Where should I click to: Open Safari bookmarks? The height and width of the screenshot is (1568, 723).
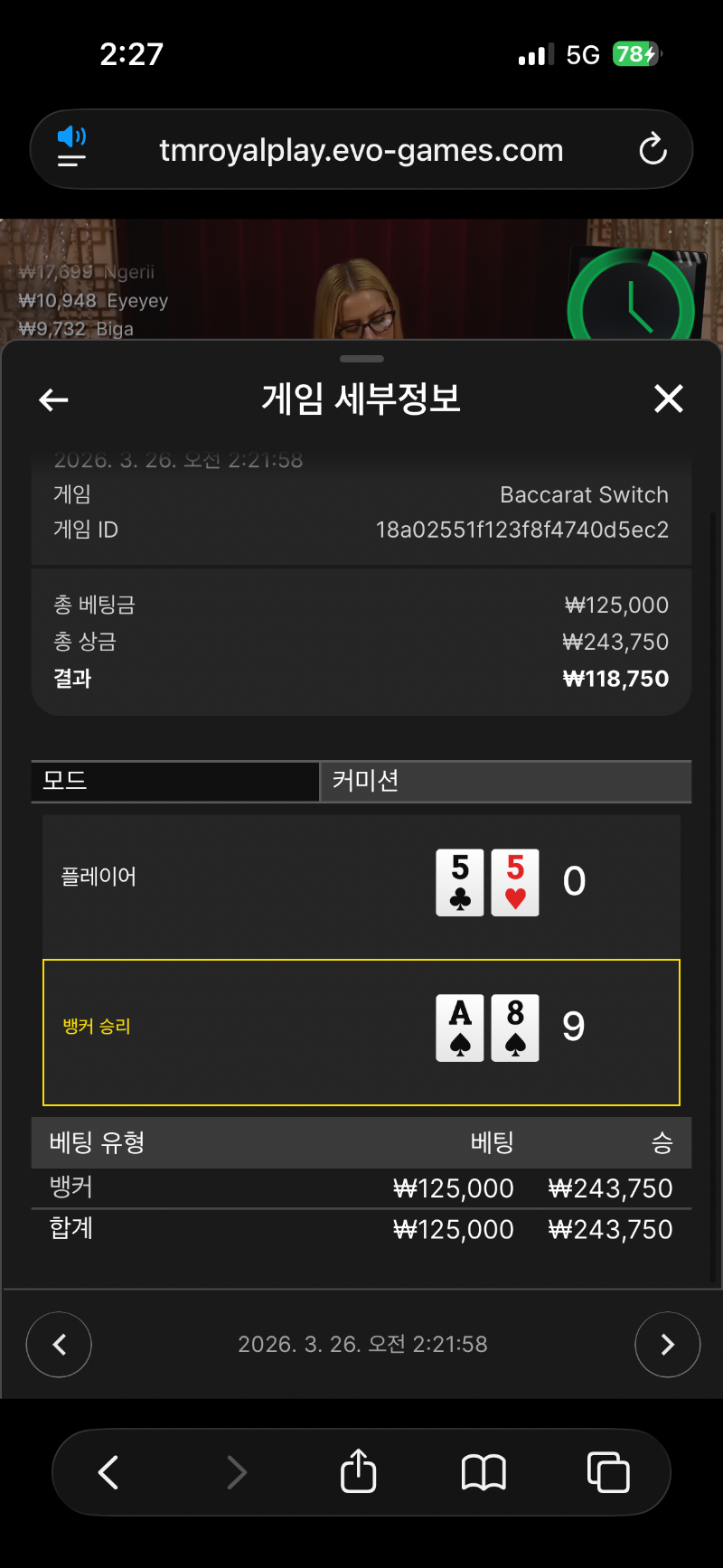(484, 1472)
